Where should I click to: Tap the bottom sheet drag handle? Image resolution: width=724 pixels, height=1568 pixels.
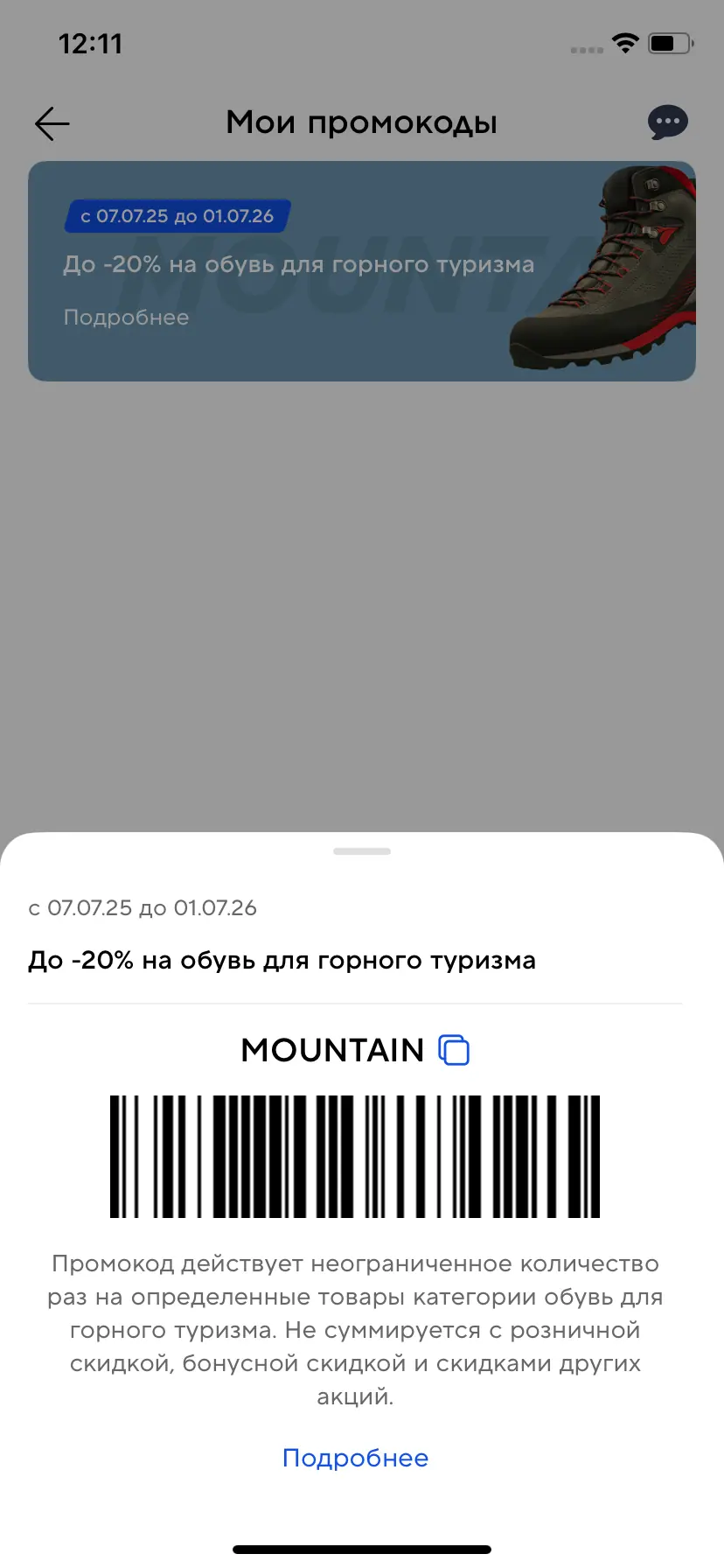tap(362, 851)
